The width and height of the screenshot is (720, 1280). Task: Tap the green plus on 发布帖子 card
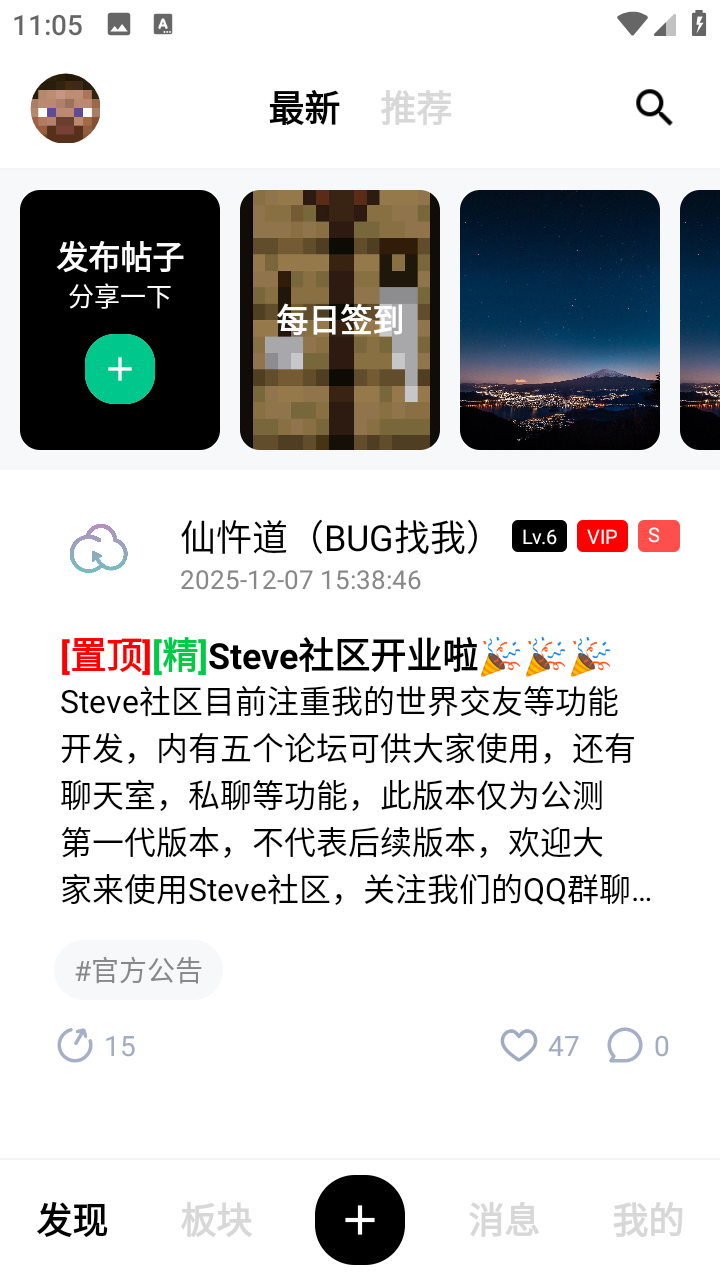pyautogui.click(x=120, y=369)
